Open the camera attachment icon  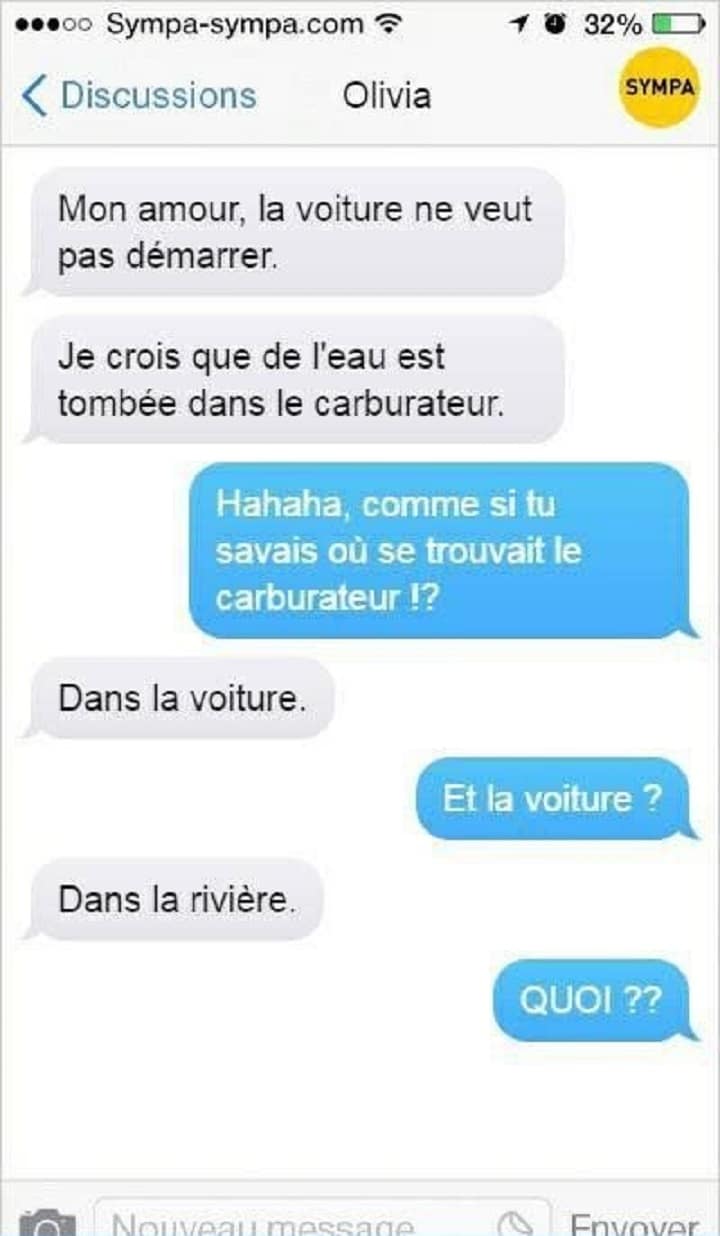[x=46, y=1224]
